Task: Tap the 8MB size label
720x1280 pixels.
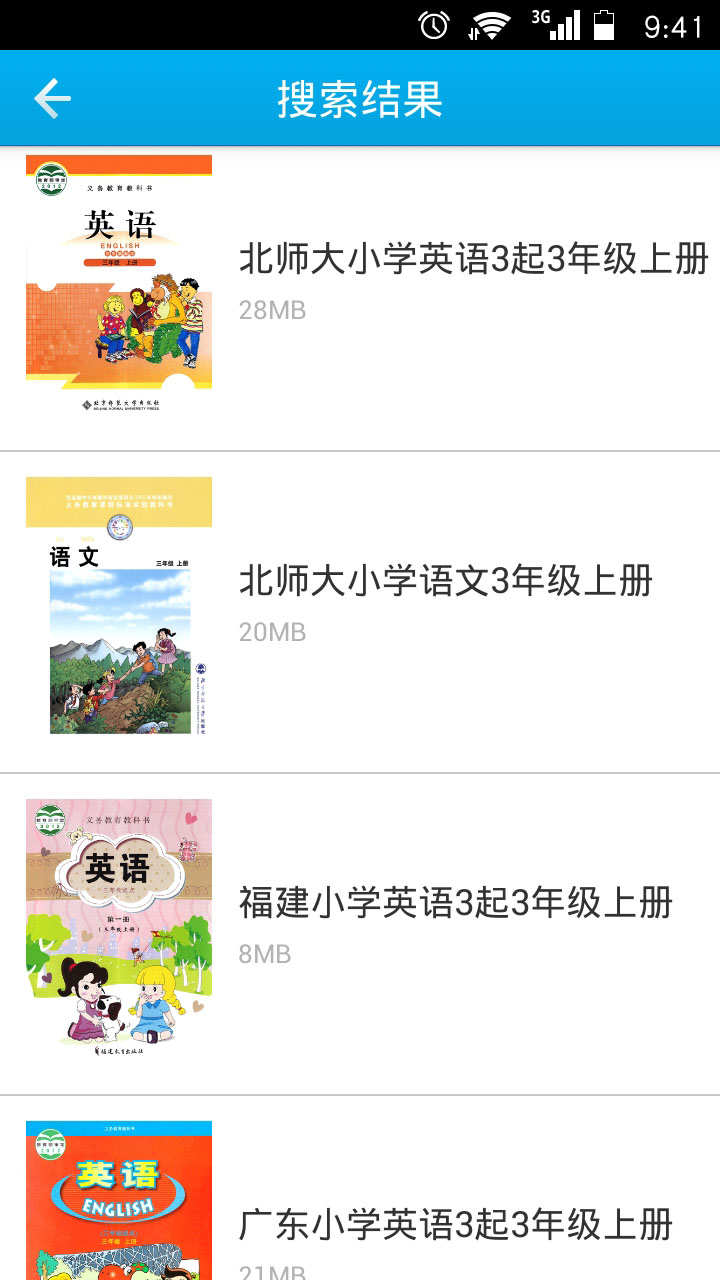Action: tap(265, 954)
